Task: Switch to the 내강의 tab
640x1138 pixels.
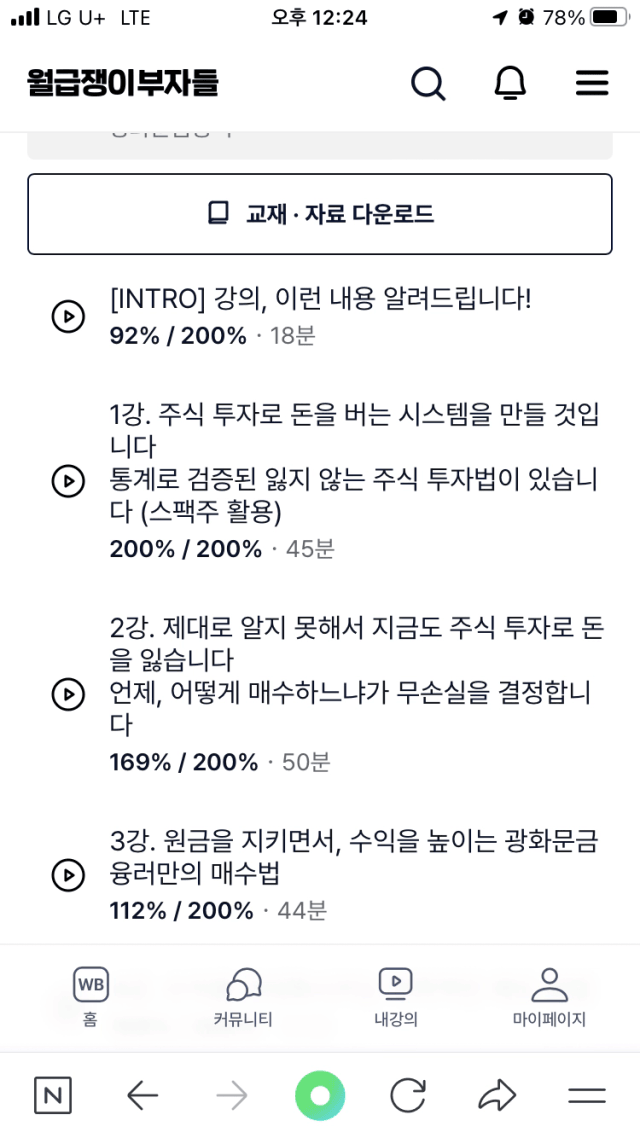Action: click(x=396, y=997)
